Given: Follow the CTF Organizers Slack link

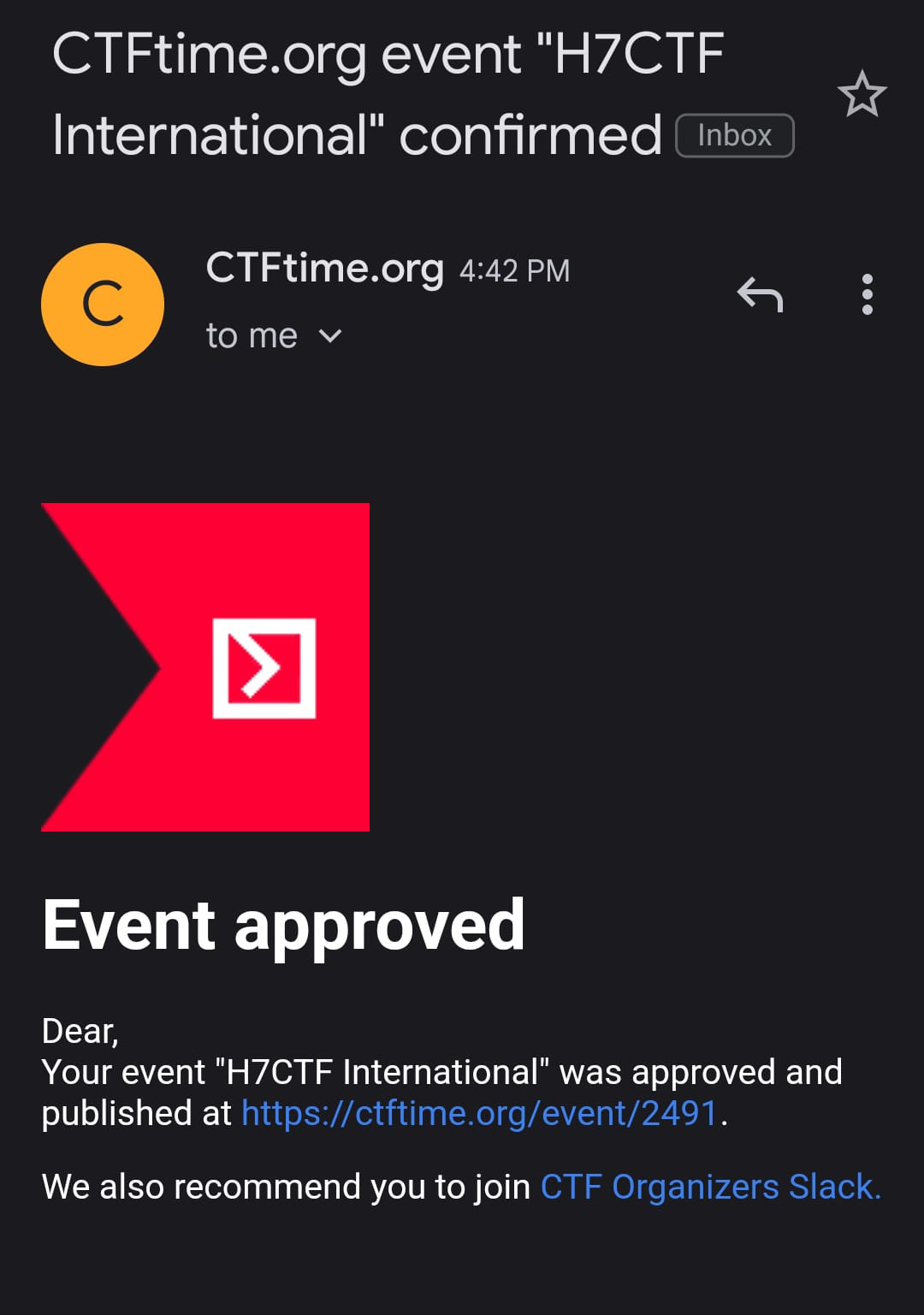Looking at the screenshot, I should pyautogui.click(x=710, y=1187).
